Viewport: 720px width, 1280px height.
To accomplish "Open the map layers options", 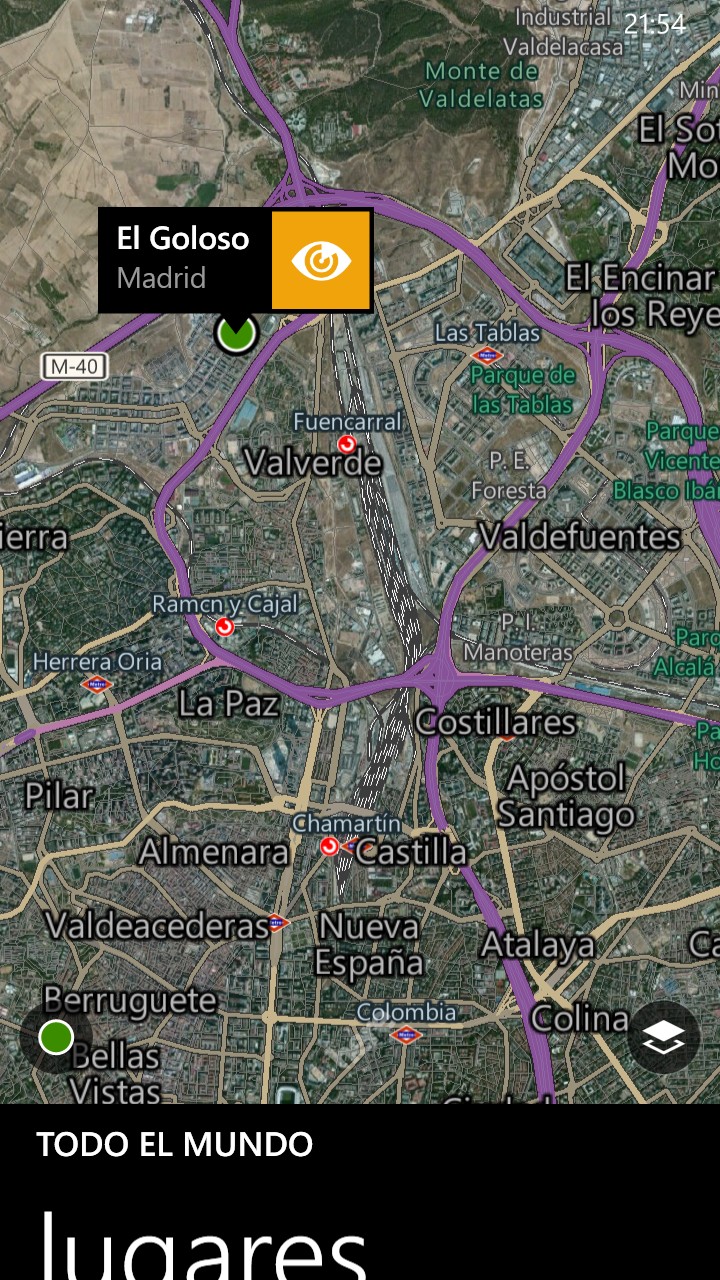I will pyautogui.click(x=664, y=1038).
